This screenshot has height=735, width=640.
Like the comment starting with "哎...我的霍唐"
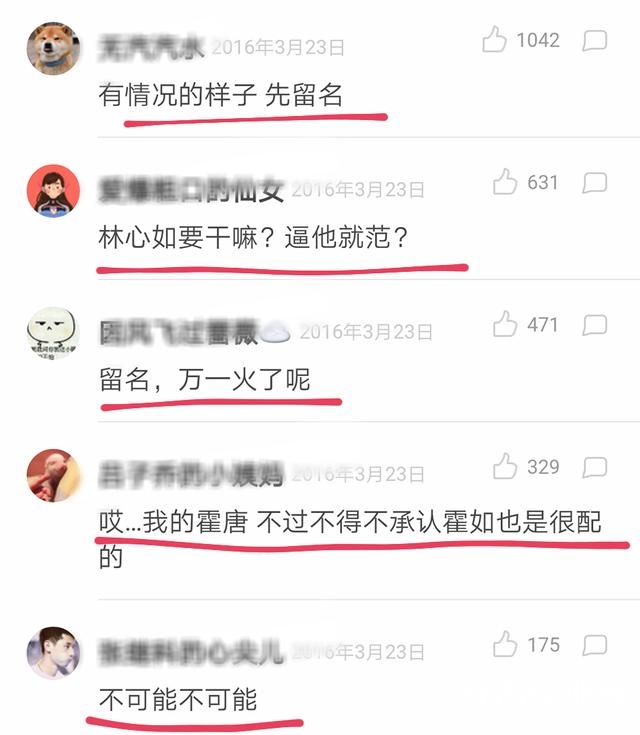coord(506,466)
